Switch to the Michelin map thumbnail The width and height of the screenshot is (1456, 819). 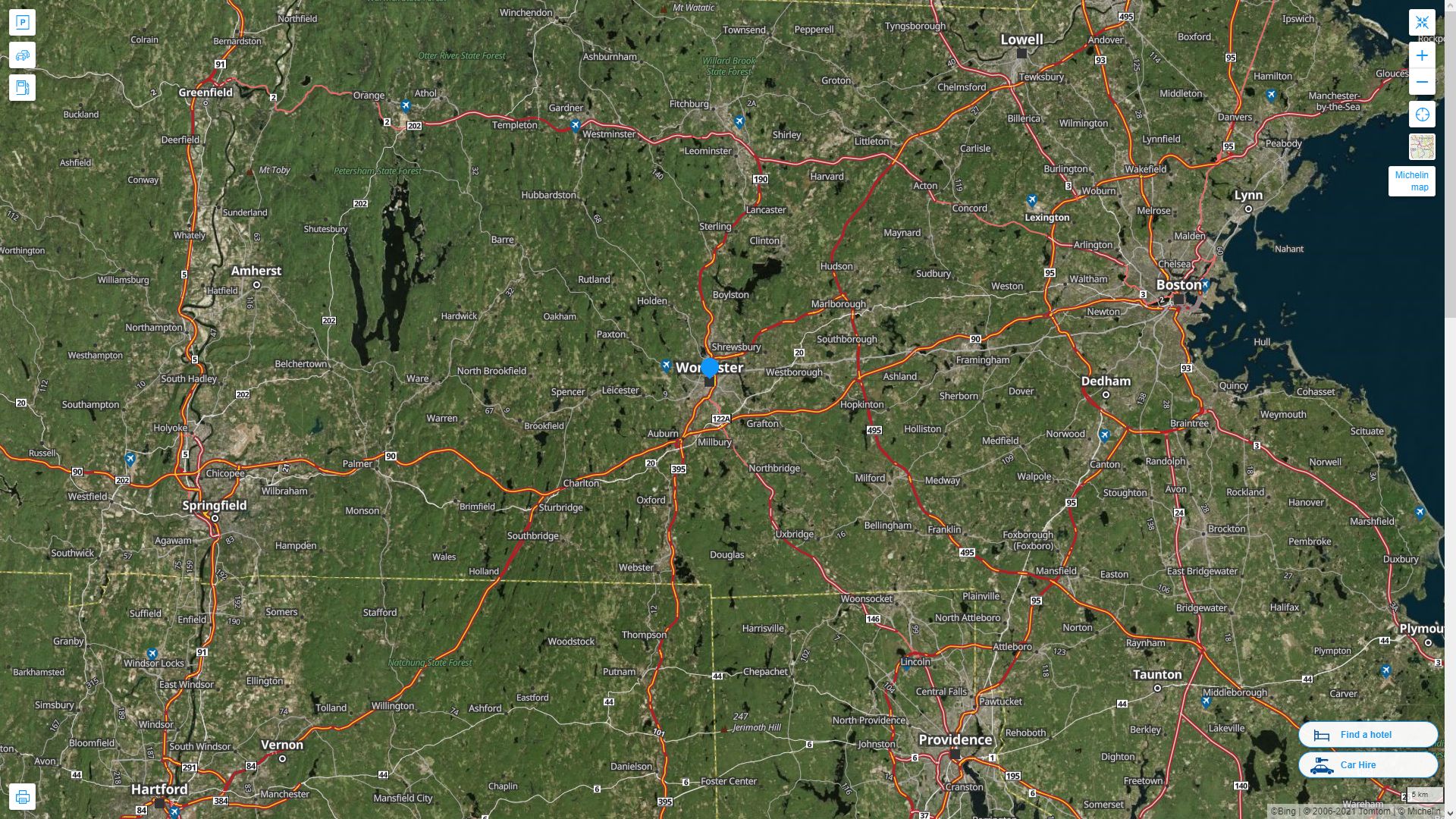point(1422,147)
